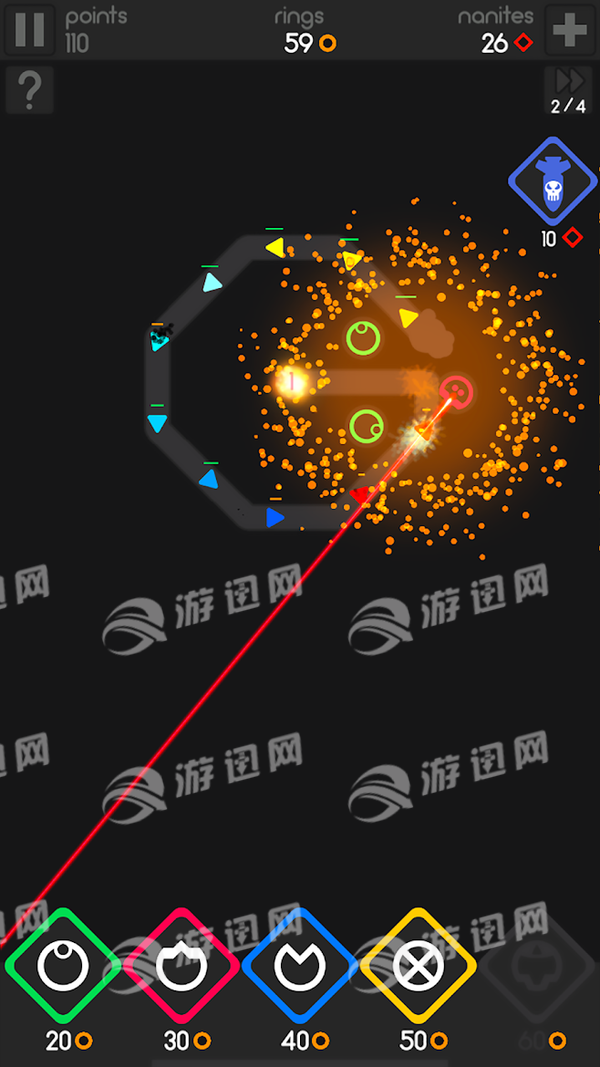
Task: Open the question mark help button
Action: pyautogui.click(x=30, y=91)
